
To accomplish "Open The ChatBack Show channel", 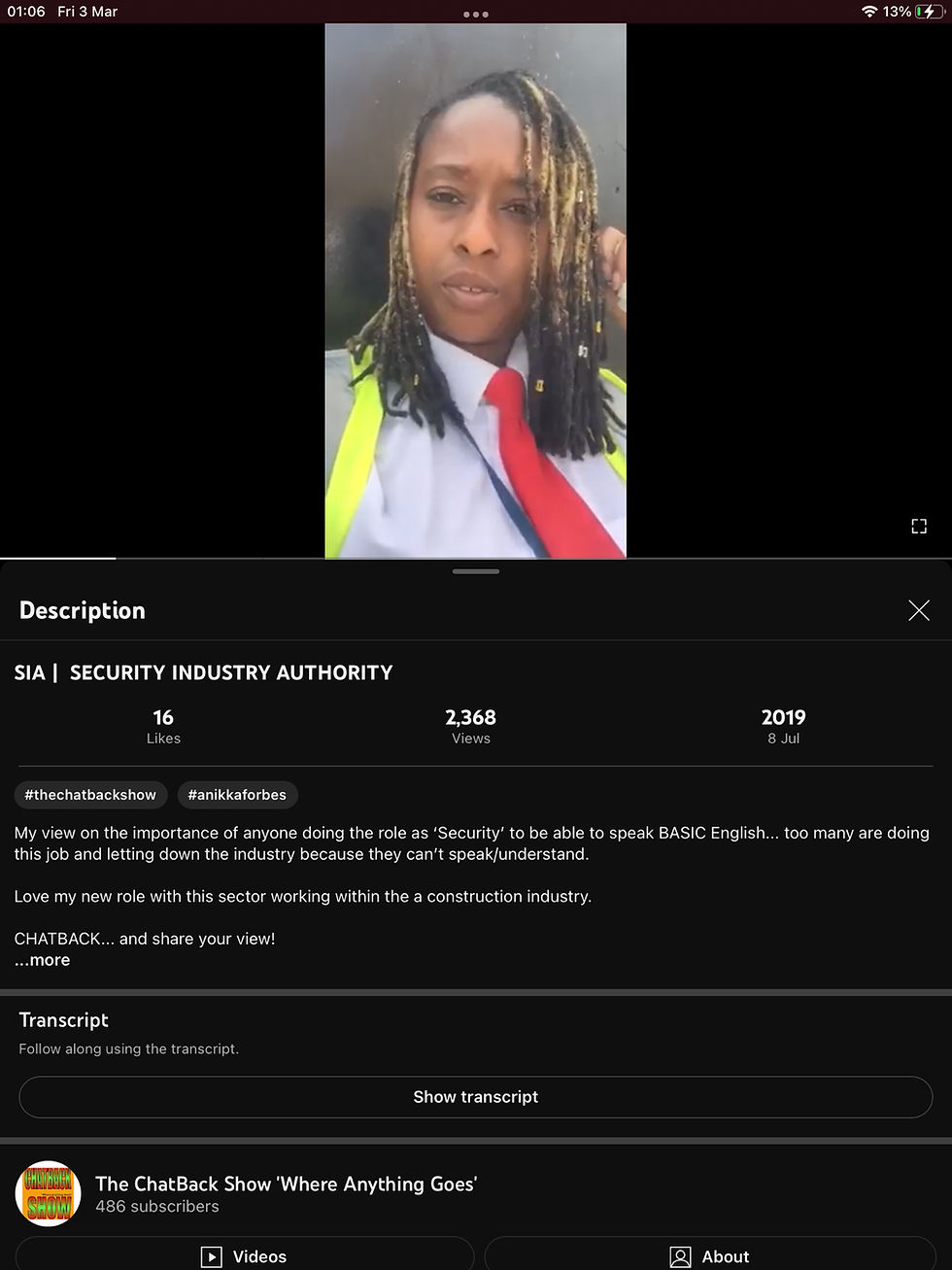I will (x=286, y=1184).
